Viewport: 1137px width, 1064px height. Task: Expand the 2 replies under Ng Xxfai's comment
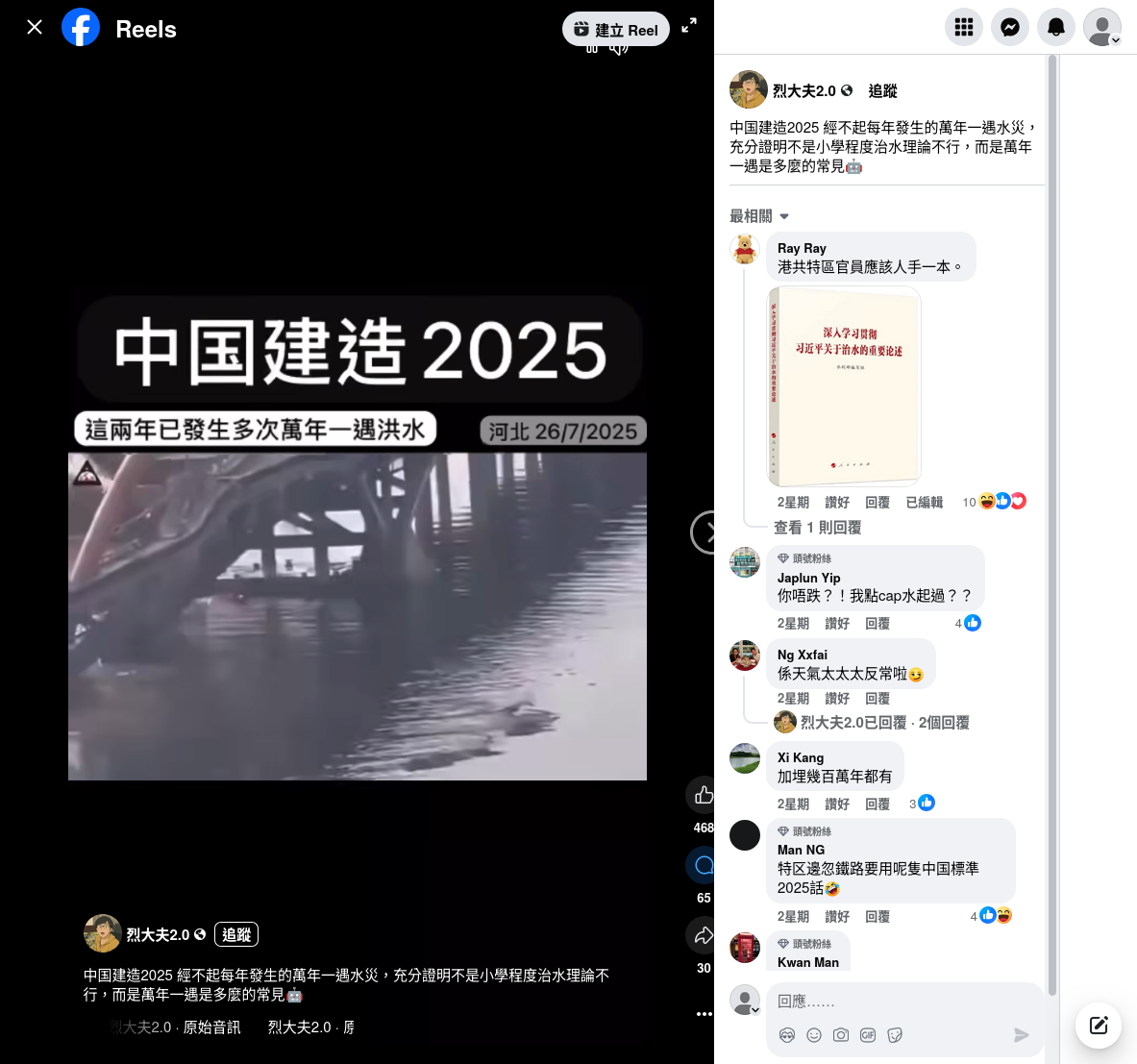tap(884, 722)
